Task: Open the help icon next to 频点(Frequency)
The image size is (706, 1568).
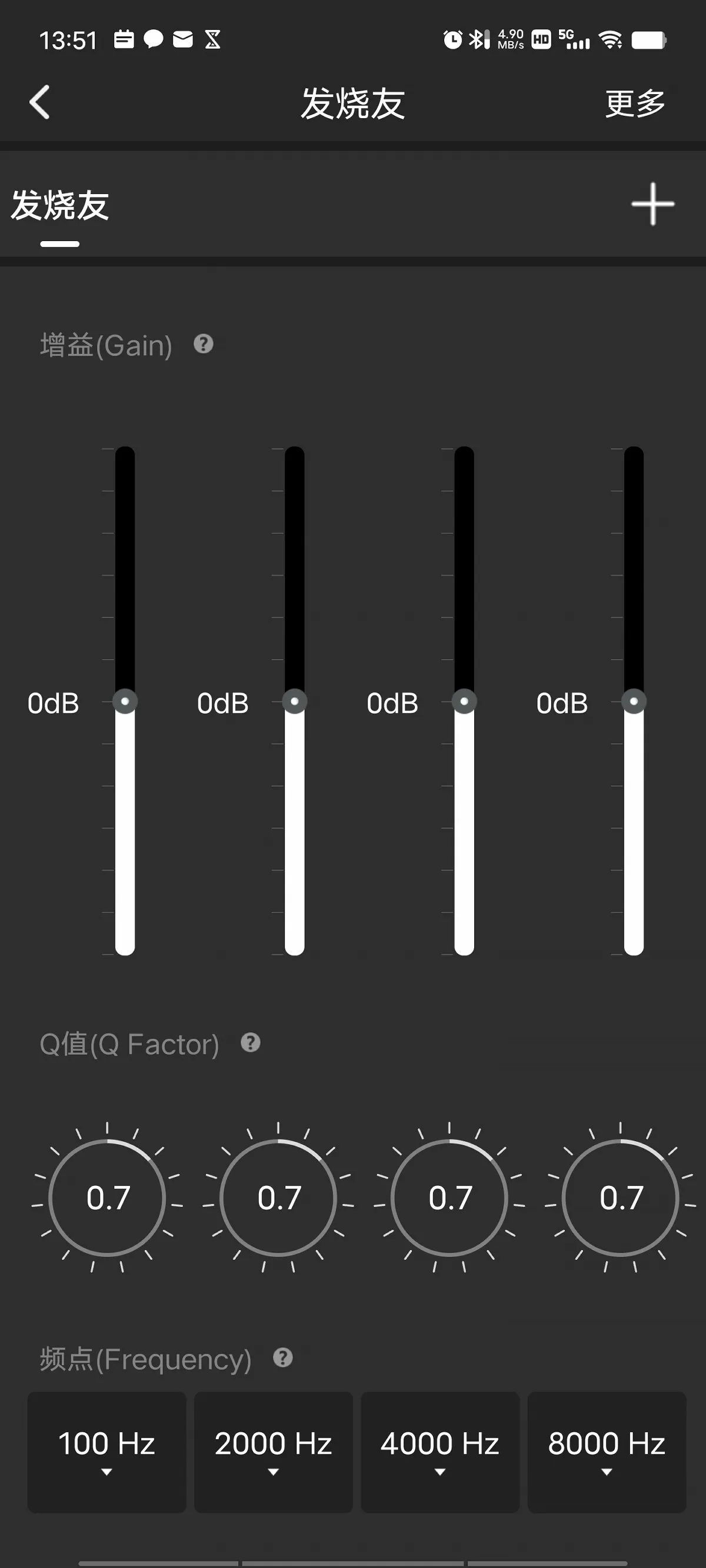Action: tap(282, 1358)
